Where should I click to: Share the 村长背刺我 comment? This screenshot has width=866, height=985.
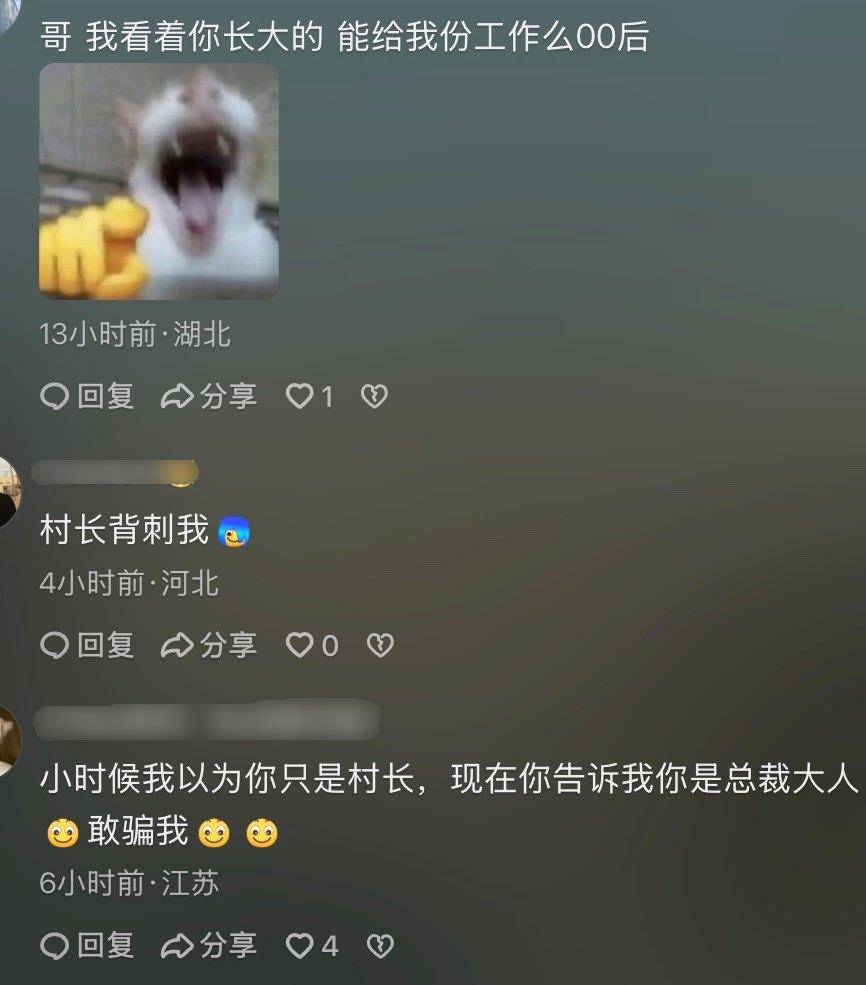[x=209, y=646]
